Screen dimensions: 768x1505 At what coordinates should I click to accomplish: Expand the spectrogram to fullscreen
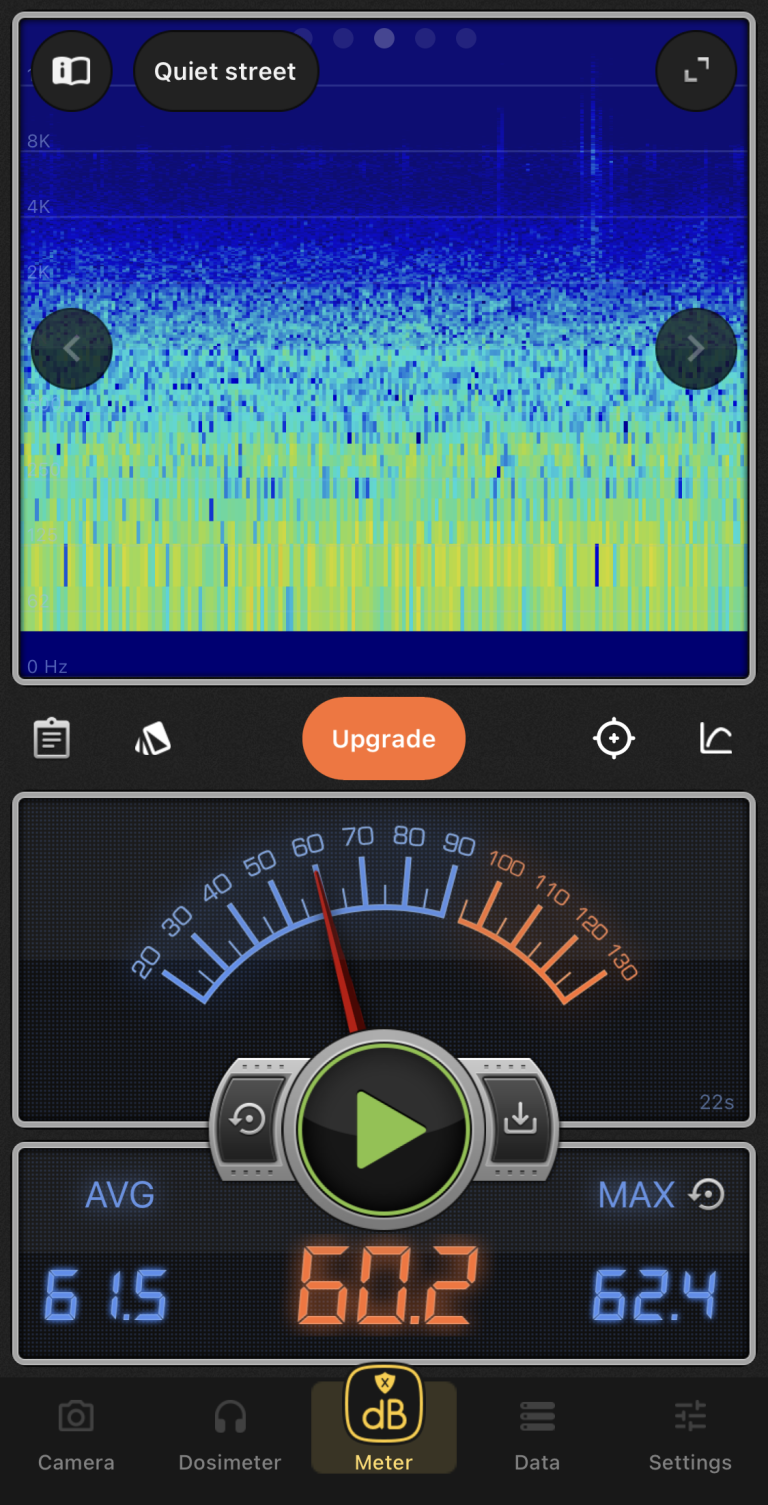tap(696, 71)
